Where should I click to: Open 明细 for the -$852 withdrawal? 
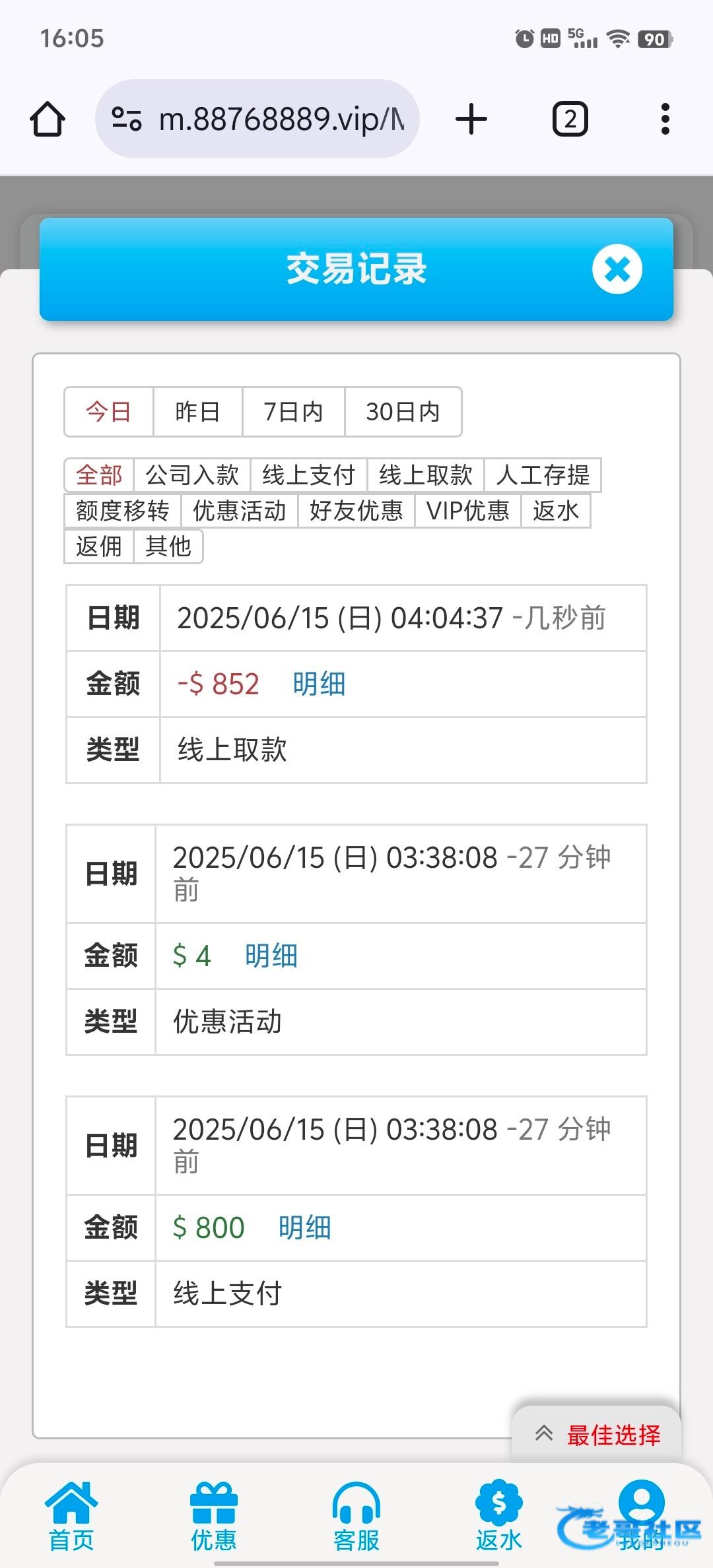319,684
